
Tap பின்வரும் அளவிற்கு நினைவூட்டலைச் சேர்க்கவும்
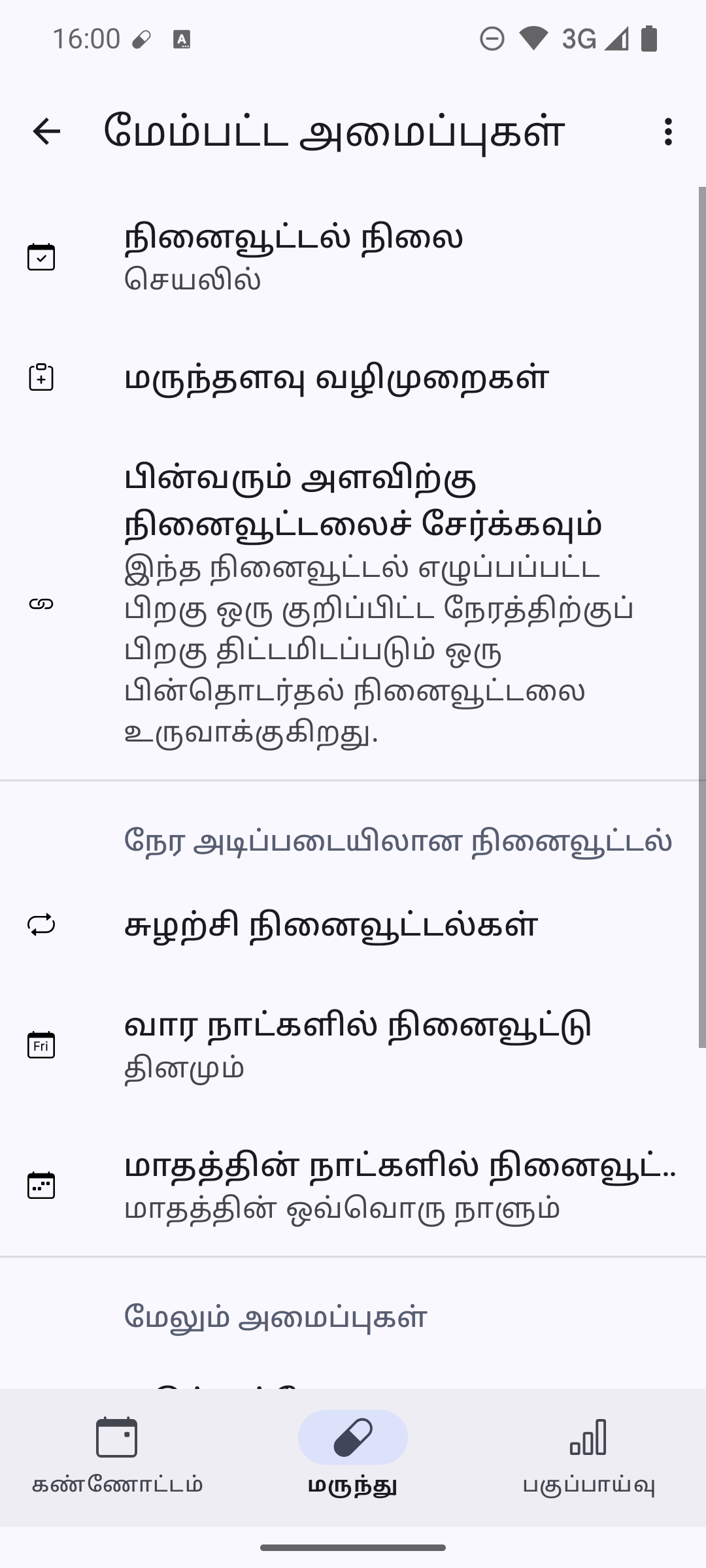coord(353,604)
